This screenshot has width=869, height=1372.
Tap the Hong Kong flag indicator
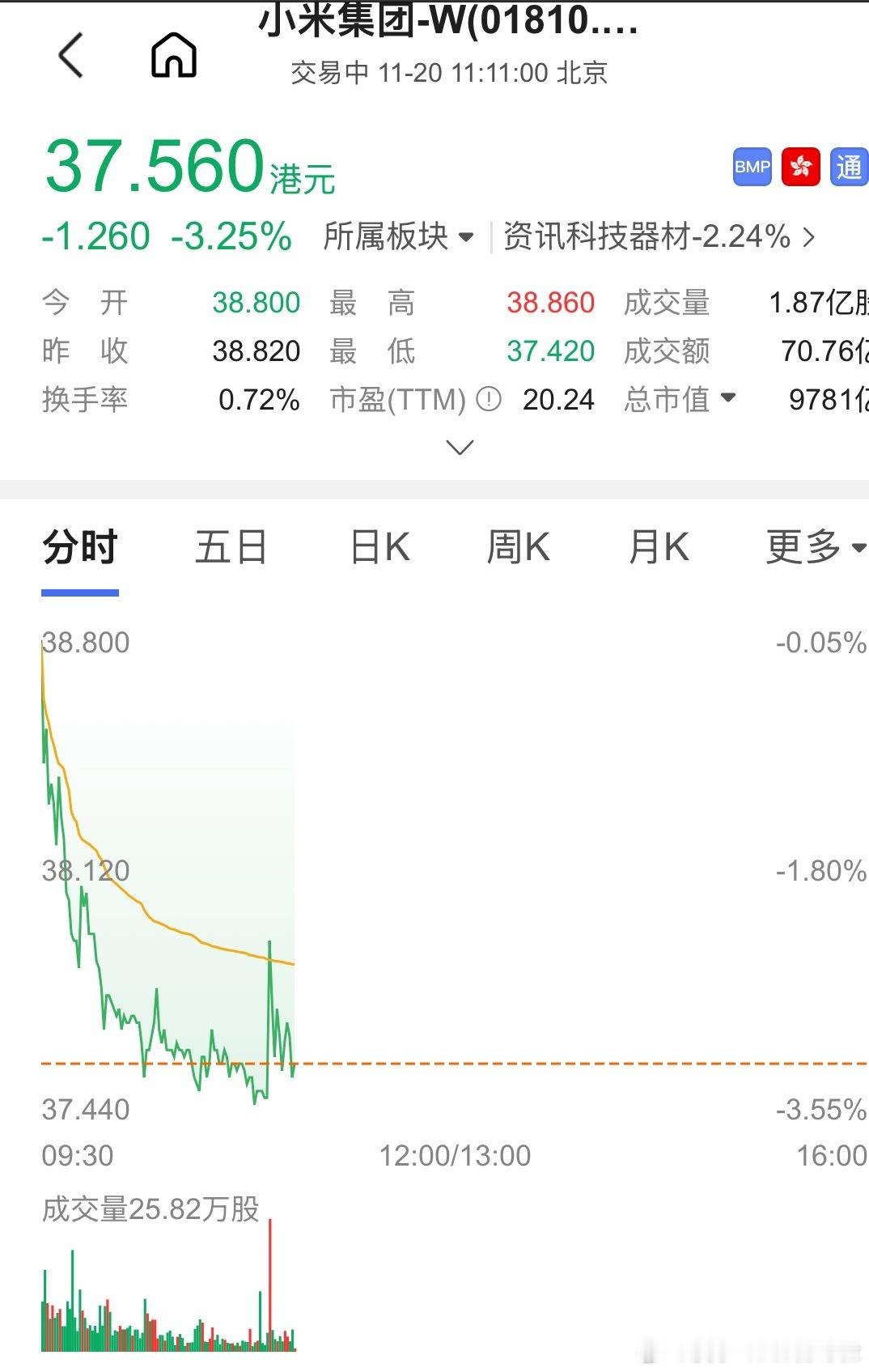(x=799, y=167)
